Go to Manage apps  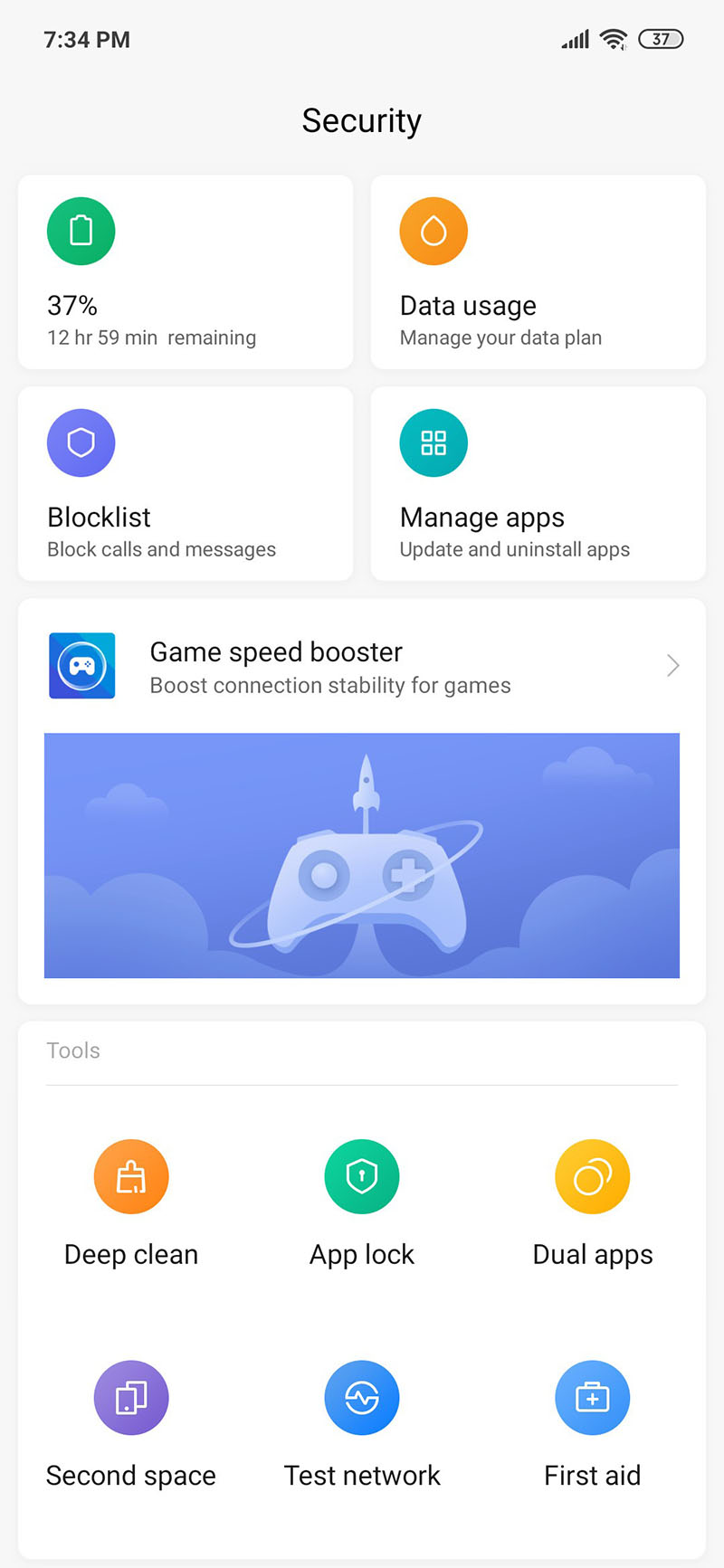[538, 483]
